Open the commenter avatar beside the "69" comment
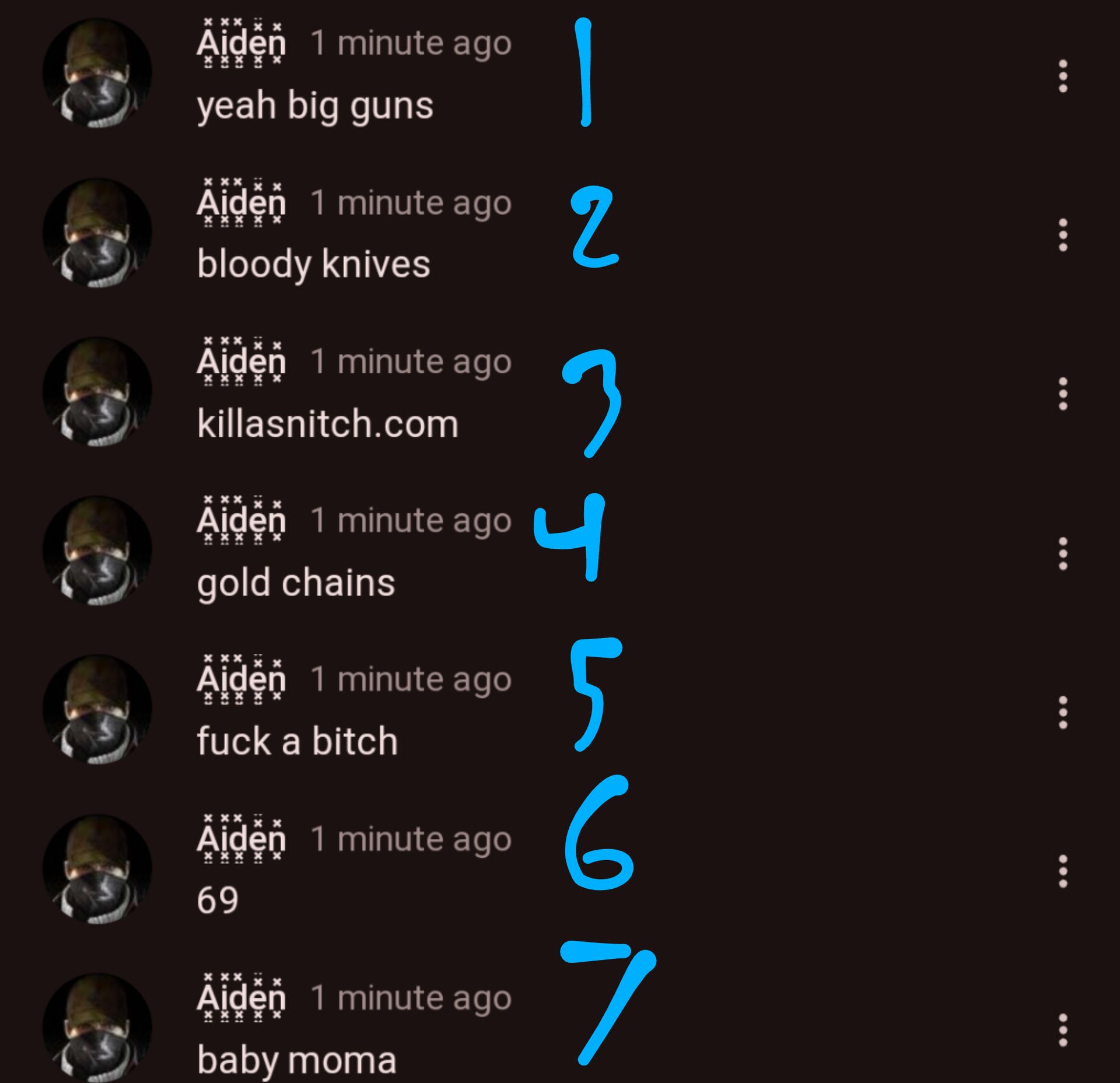Viewport: 1120px width, 1083px height. tap(97, 868)
